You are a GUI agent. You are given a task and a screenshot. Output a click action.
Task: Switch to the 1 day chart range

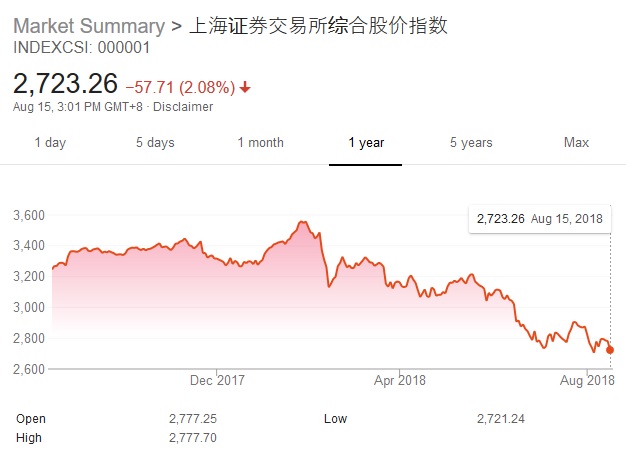click(x=50, y=143)
